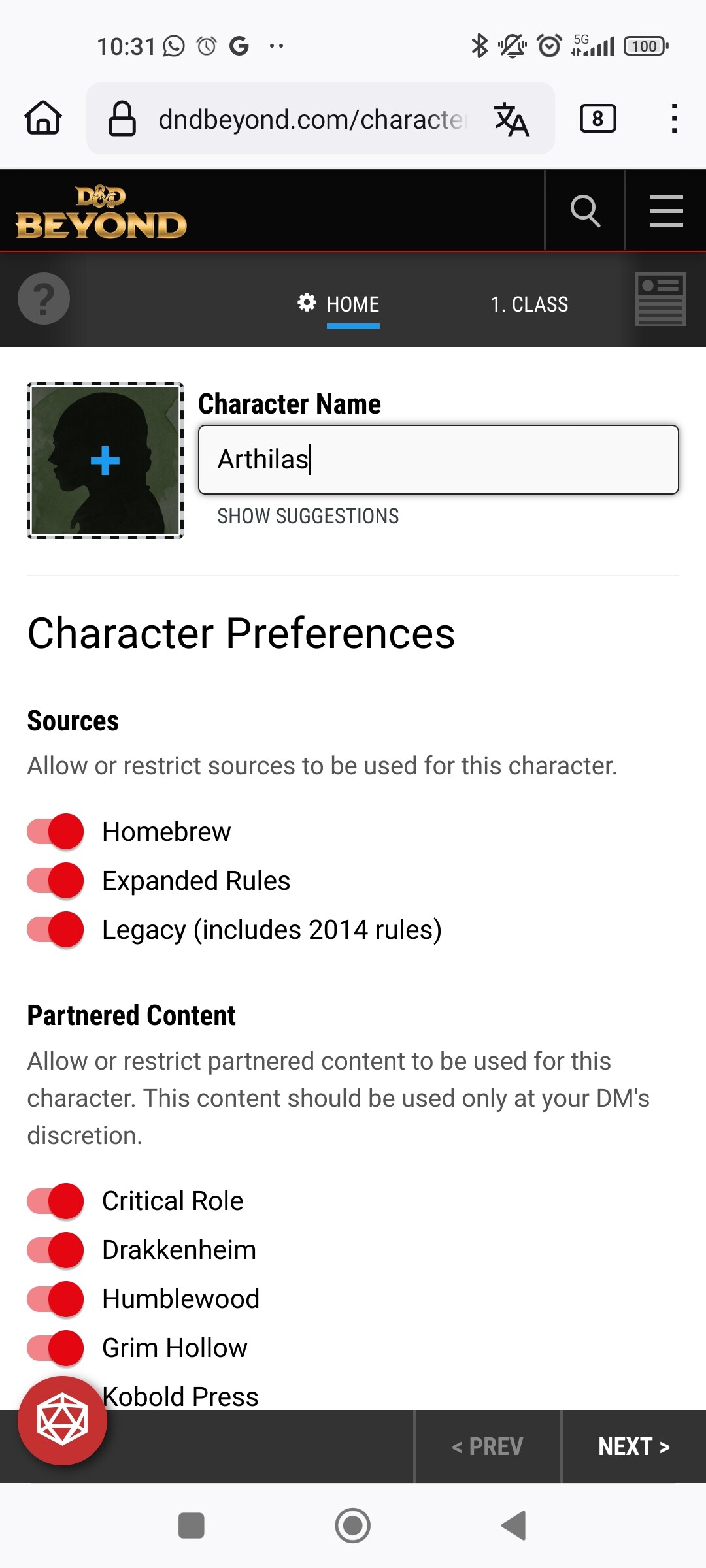The width and height of the screenshot is (706, 1568).
Task: Show name suggestions
Action: coord(308,516)
